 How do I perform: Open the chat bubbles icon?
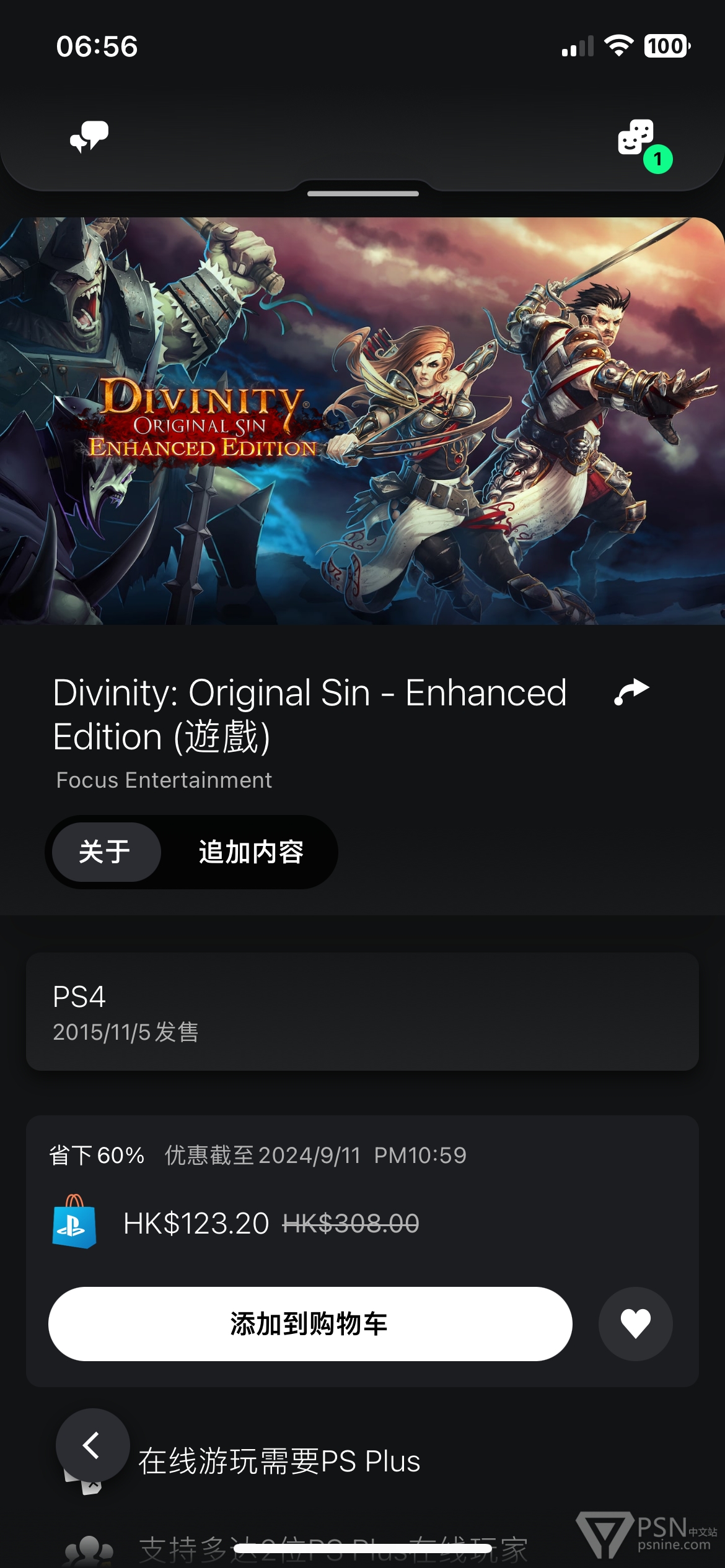click(89, 137)
